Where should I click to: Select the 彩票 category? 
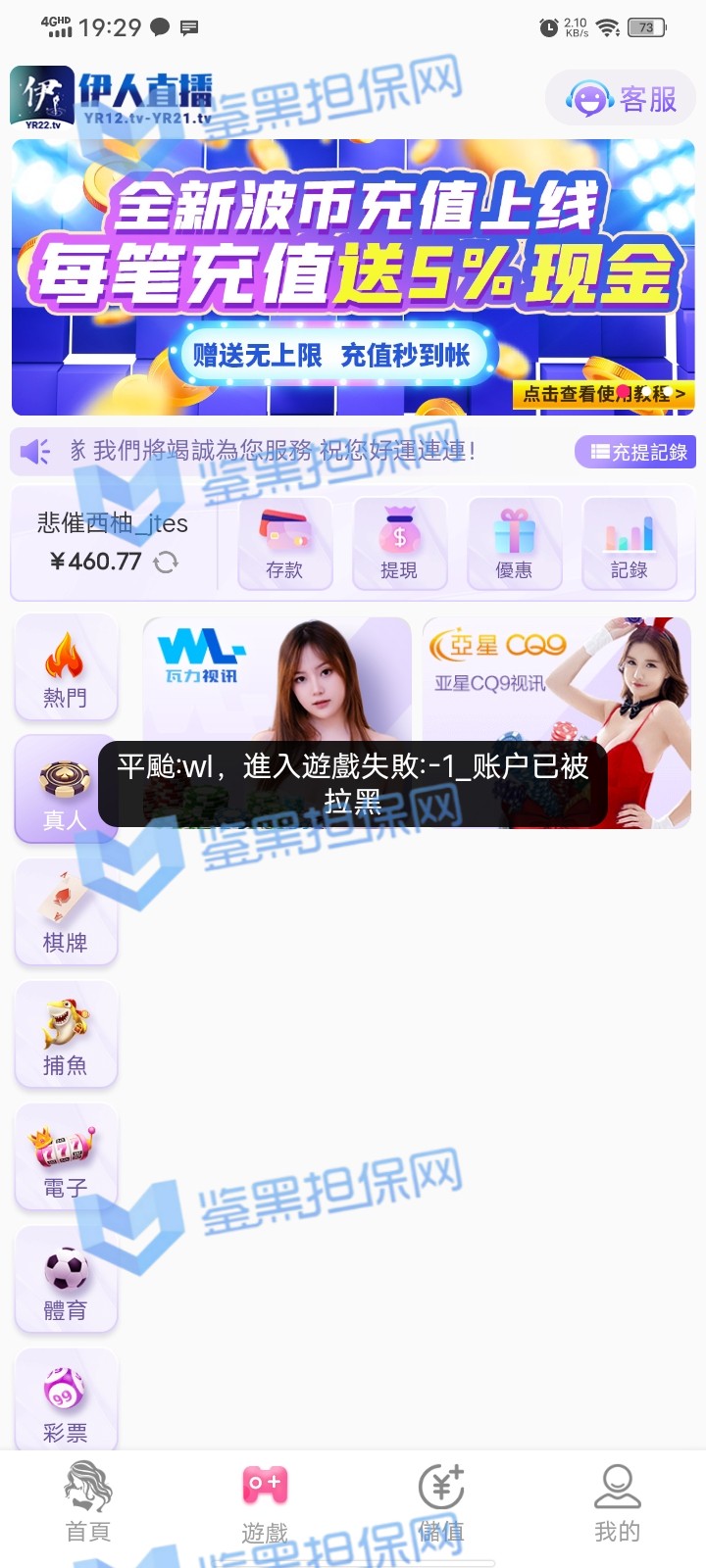click(x=66, y=1401)
